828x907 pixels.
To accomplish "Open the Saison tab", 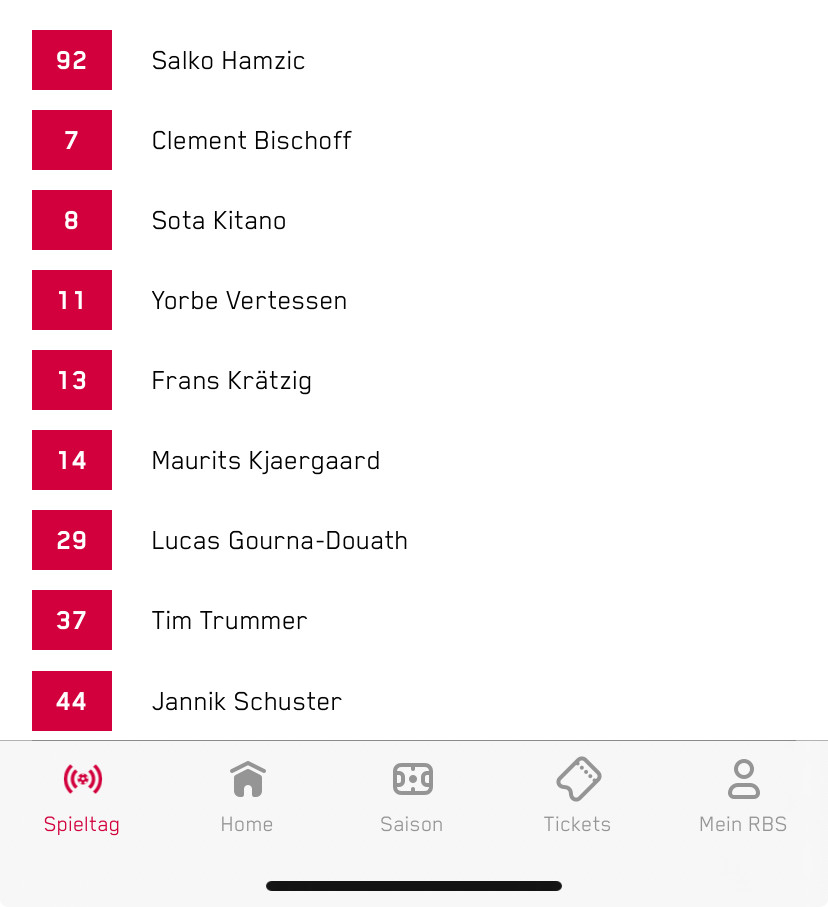I will pyautogui.click(x=412, y=796).
